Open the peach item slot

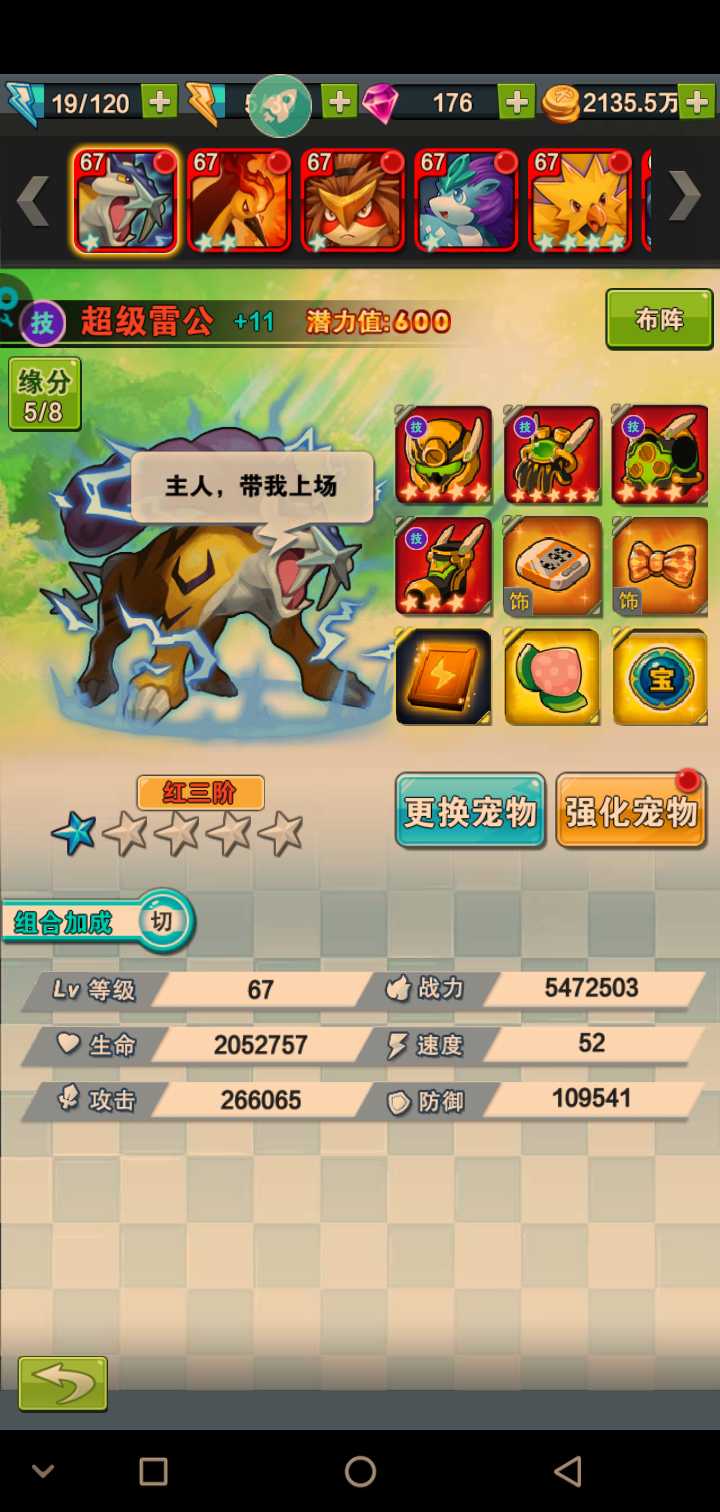click(x=551, y=676)
